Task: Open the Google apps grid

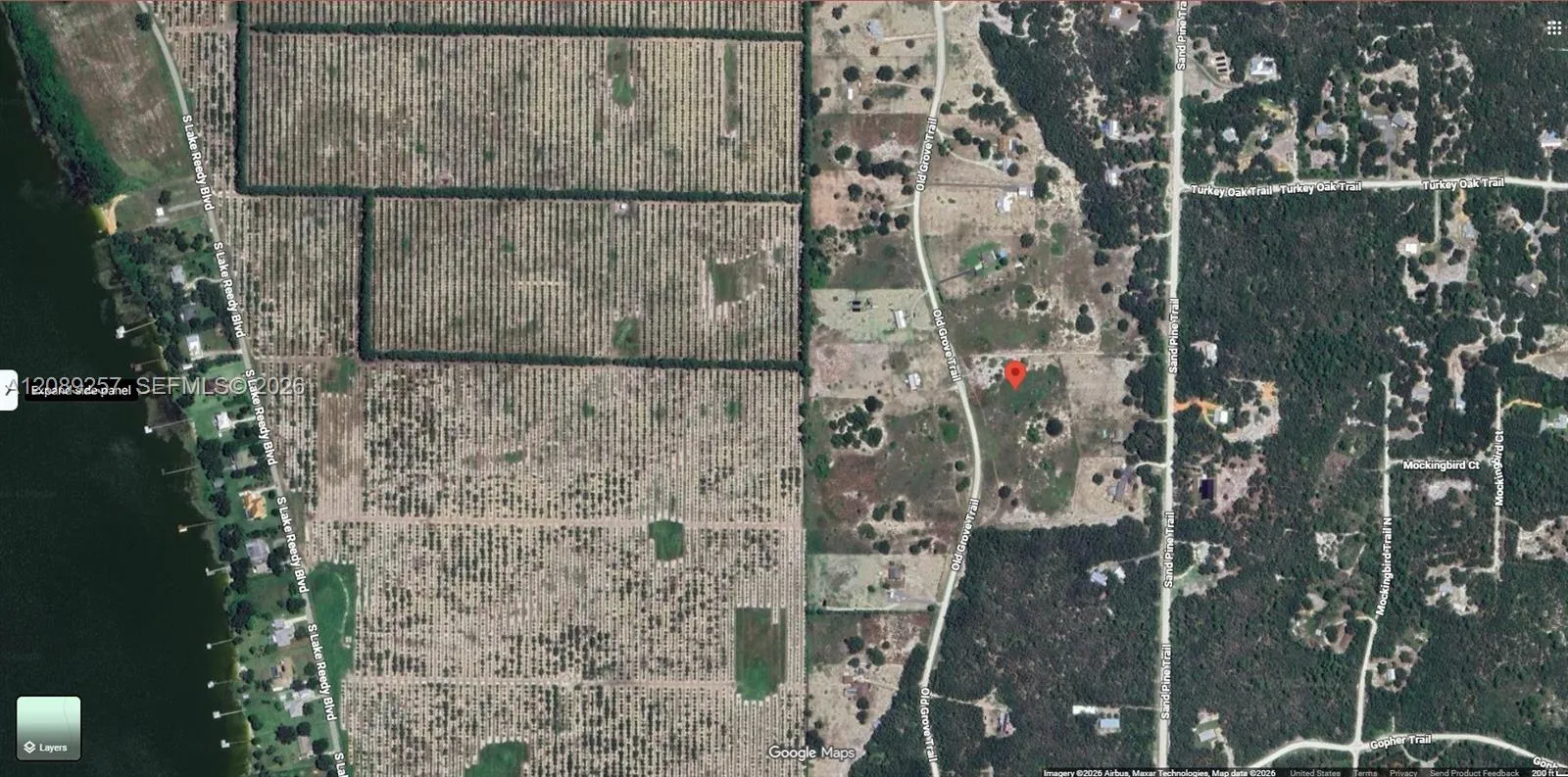Action: pos(1553,27)
